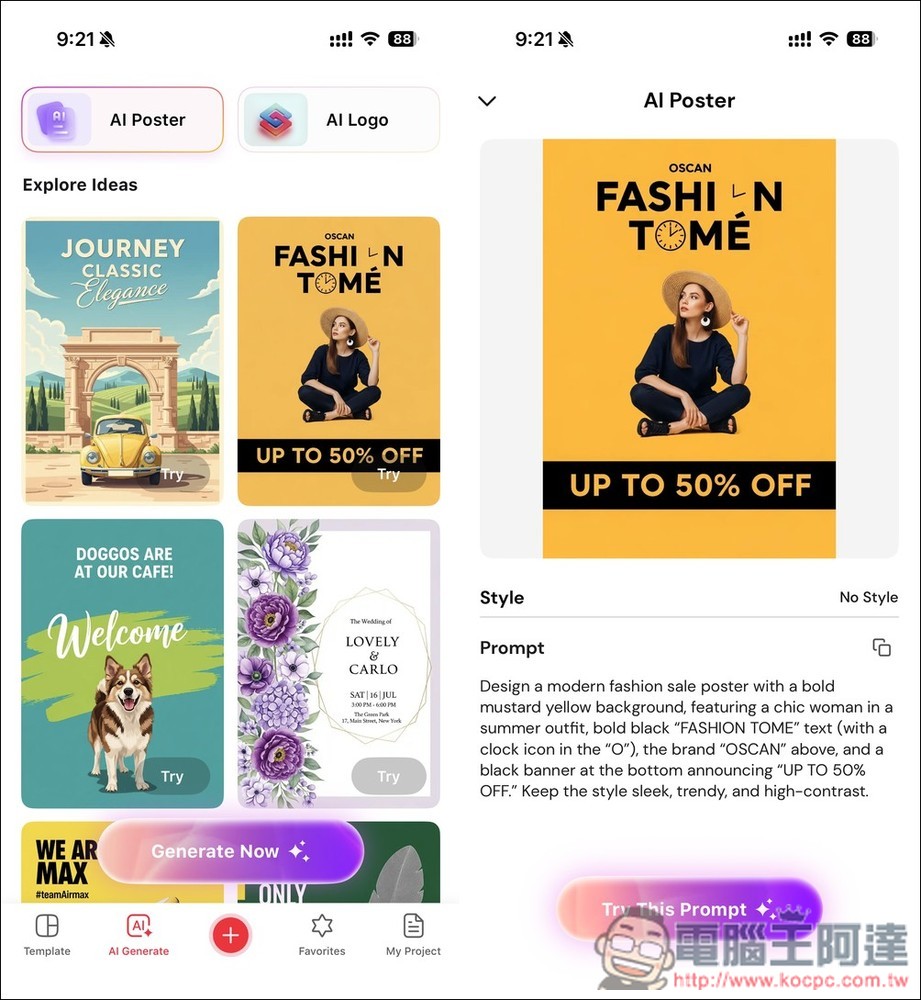Open the Template tab
This screenshot has height=1000, width=921.
47,934
